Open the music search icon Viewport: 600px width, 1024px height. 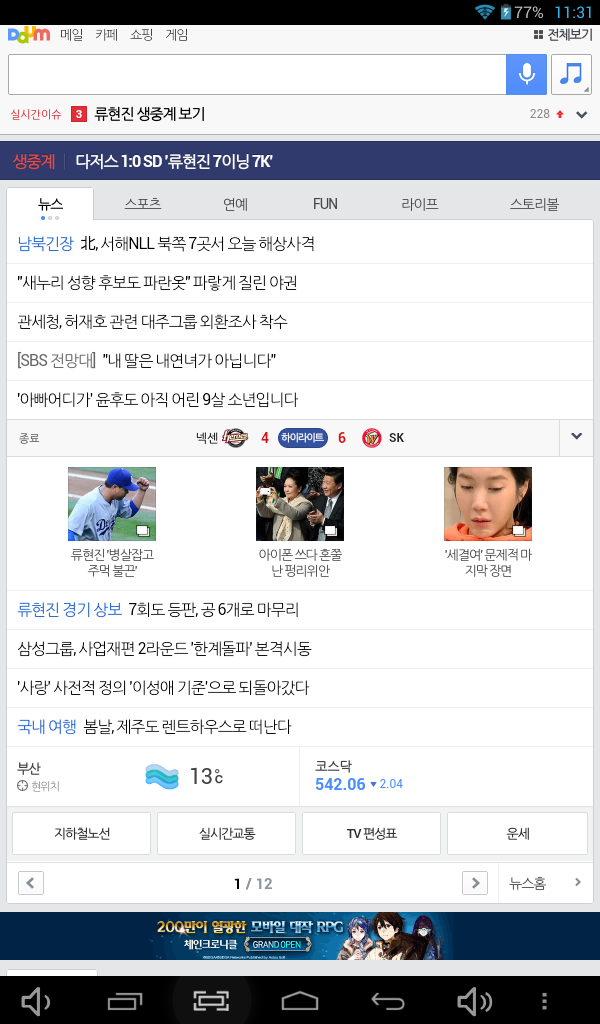point(571,75)
